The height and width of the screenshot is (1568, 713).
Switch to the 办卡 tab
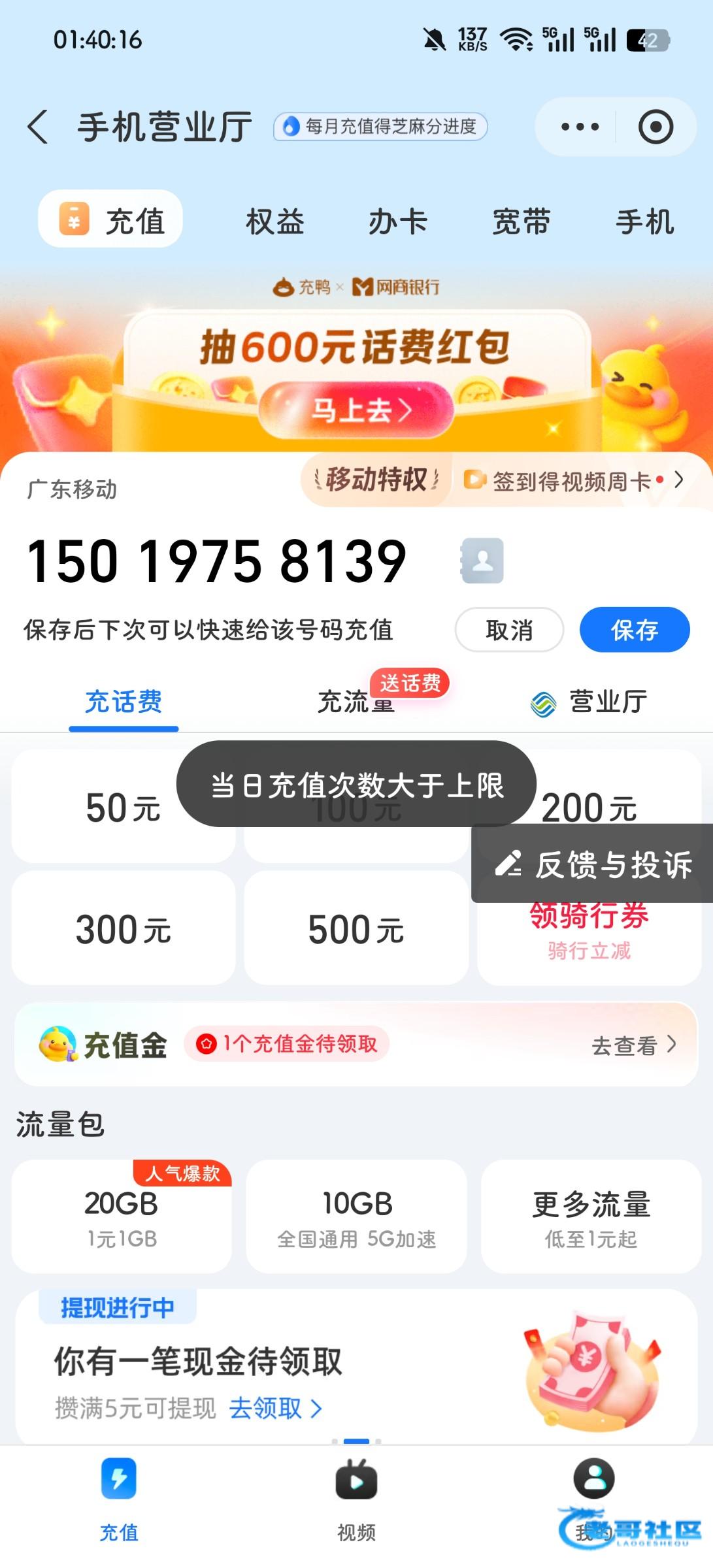coord(397,221)
